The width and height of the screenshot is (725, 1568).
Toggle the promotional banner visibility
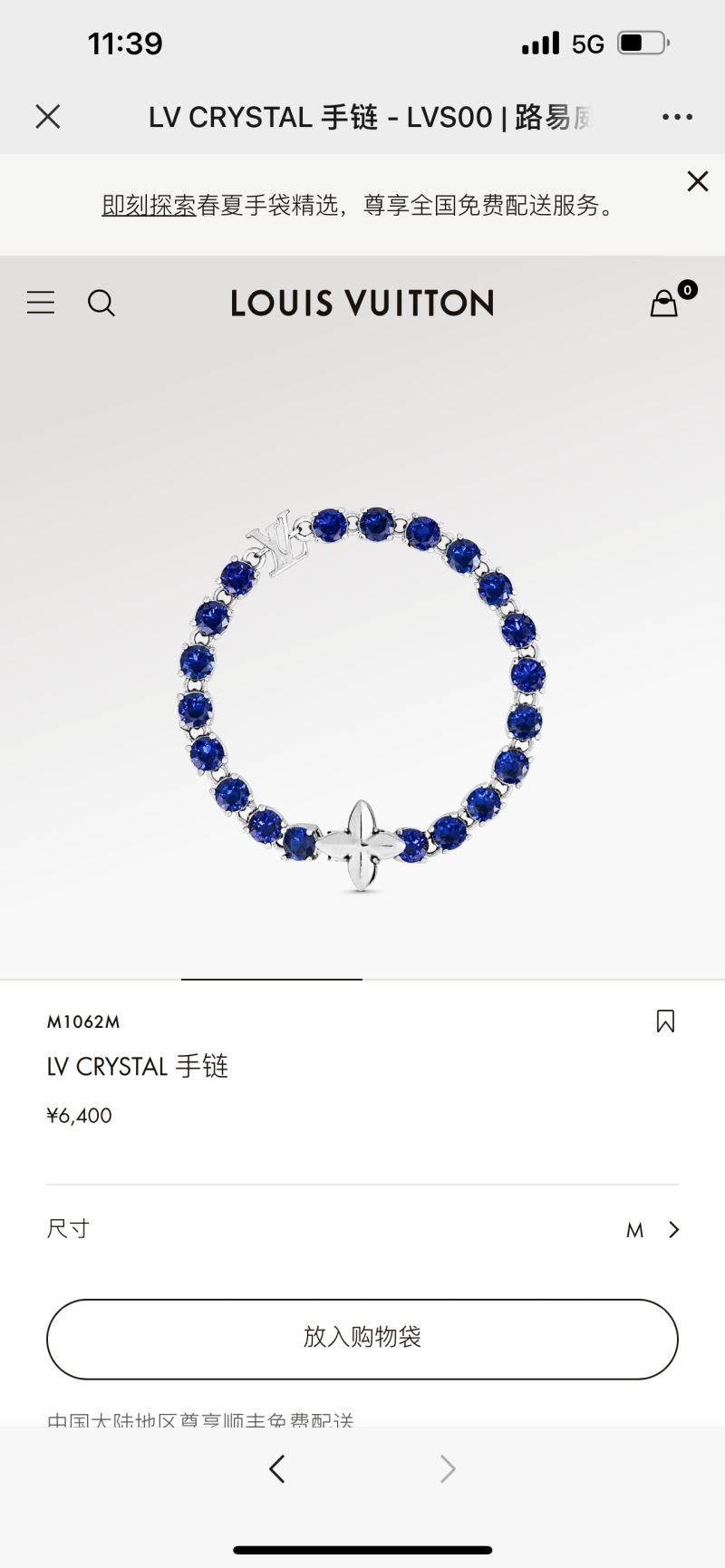point(698,181)
